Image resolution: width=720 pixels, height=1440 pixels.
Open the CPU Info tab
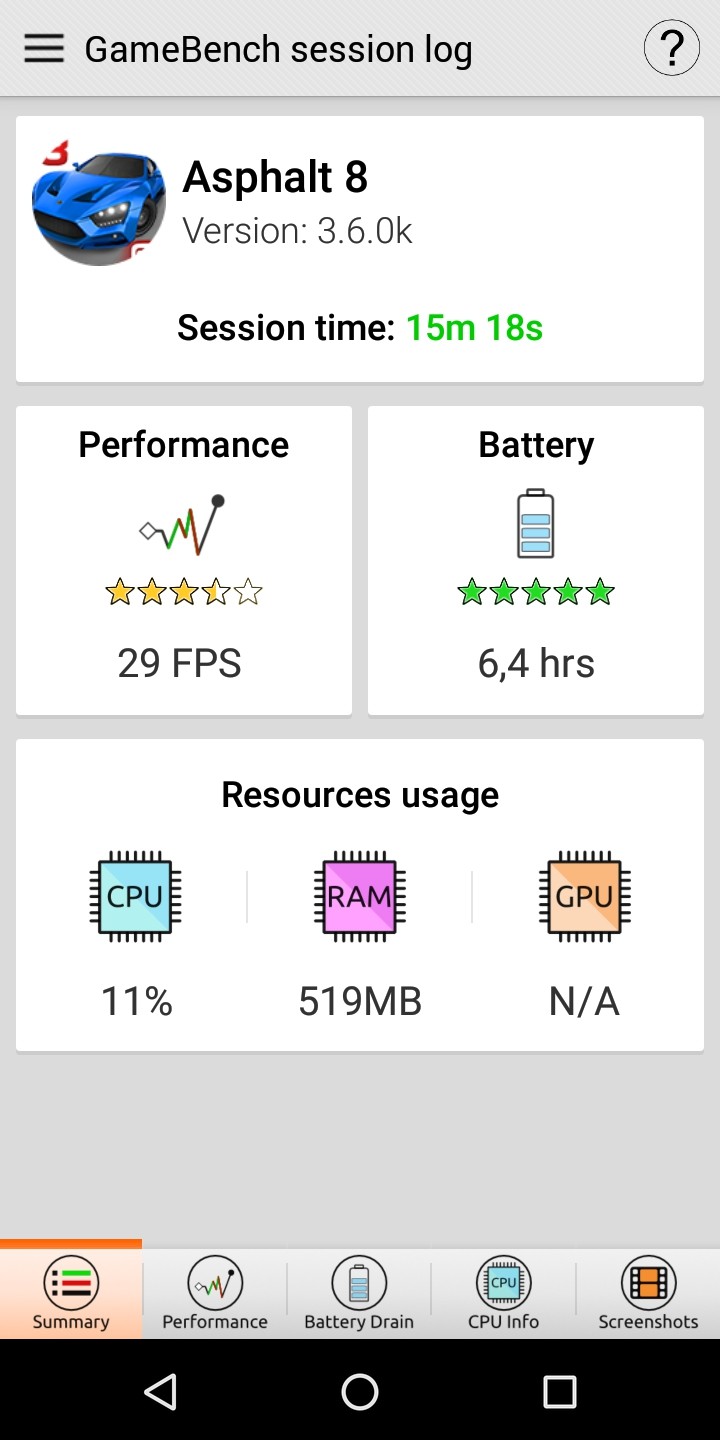[503, 1294]
